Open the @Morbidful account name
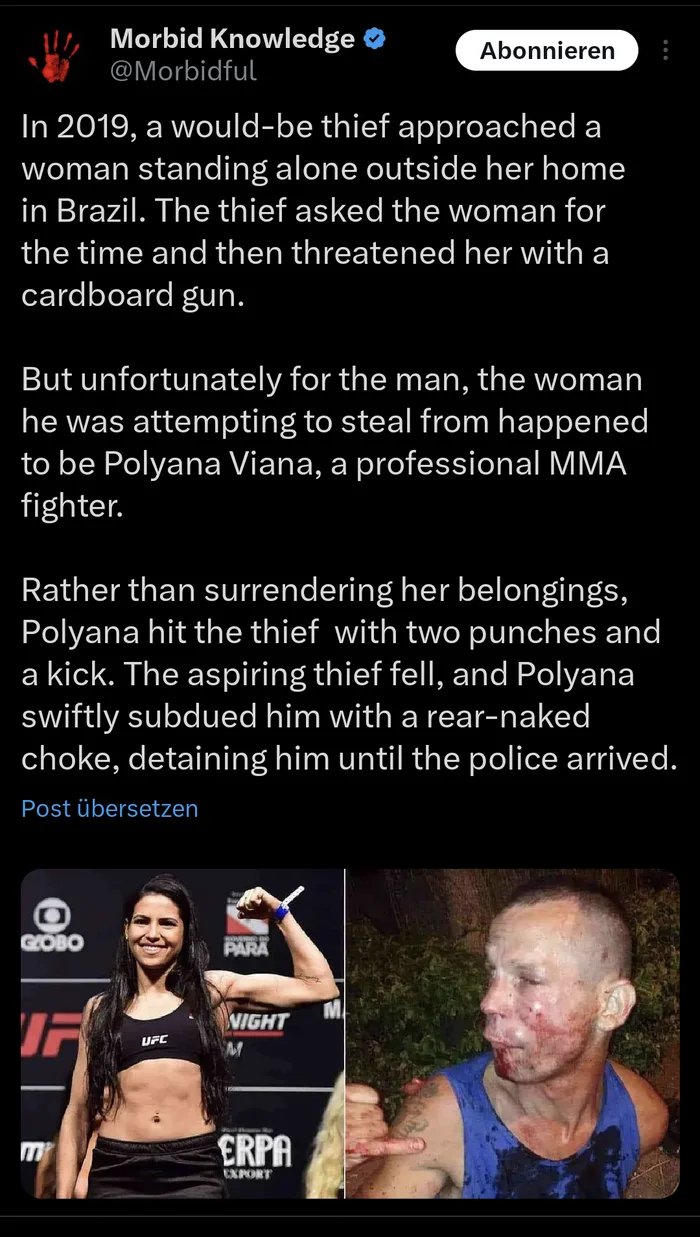 click(183, 70)
